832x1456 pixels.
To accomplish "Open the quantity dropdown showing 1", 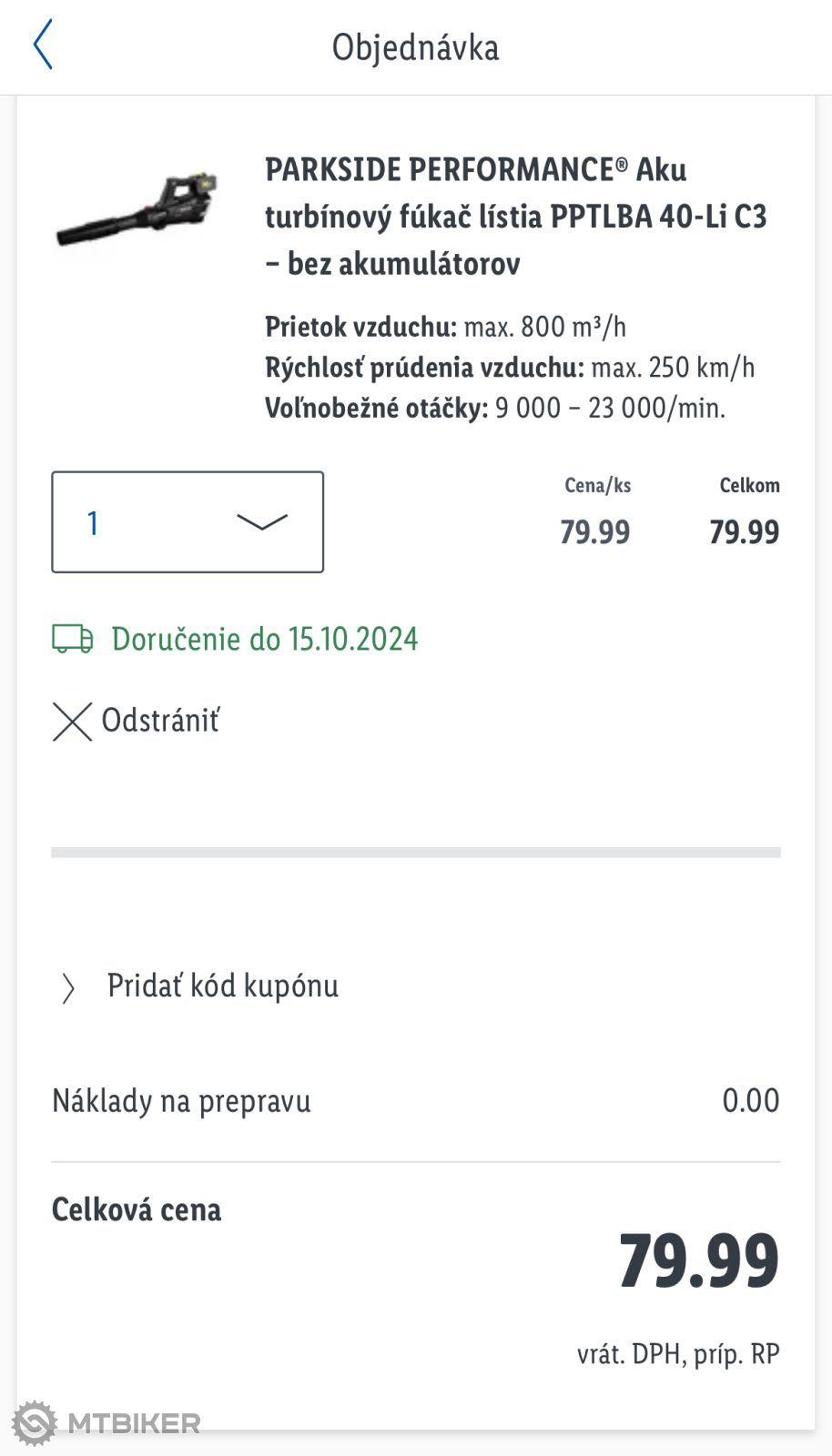I will (188, 522).
